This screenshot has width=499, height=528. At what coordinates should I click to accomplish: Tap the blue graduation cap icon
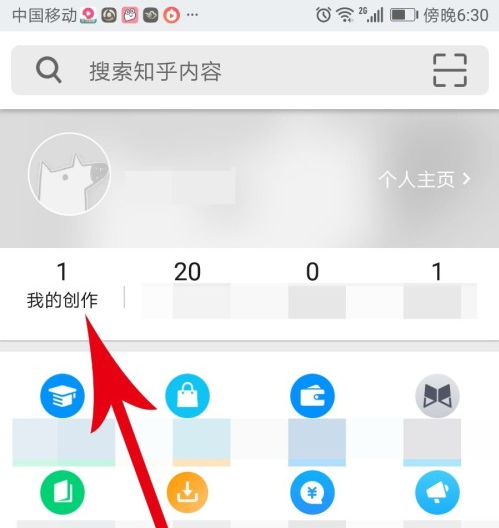point(62,396)
